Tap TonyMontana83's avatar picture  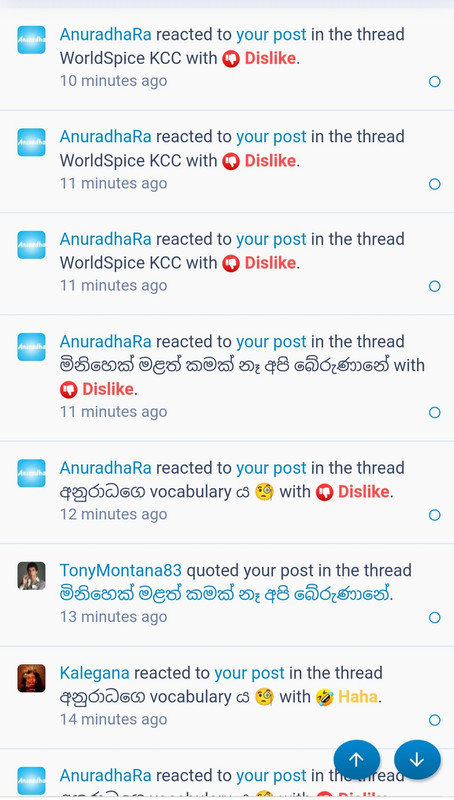[x=32, y=576]
